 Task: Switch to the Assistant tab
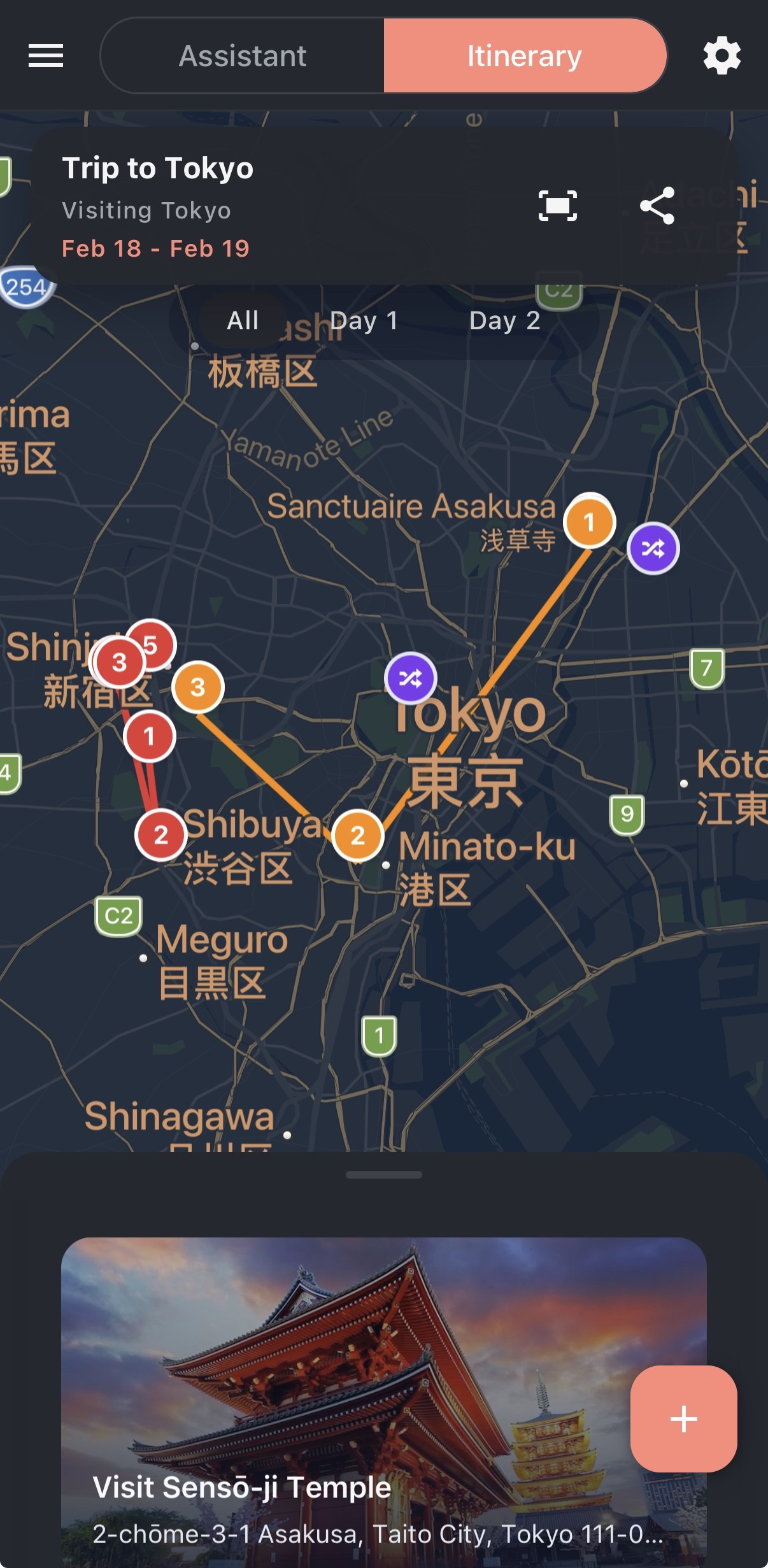pyautogui.click(x=243, y=56)
